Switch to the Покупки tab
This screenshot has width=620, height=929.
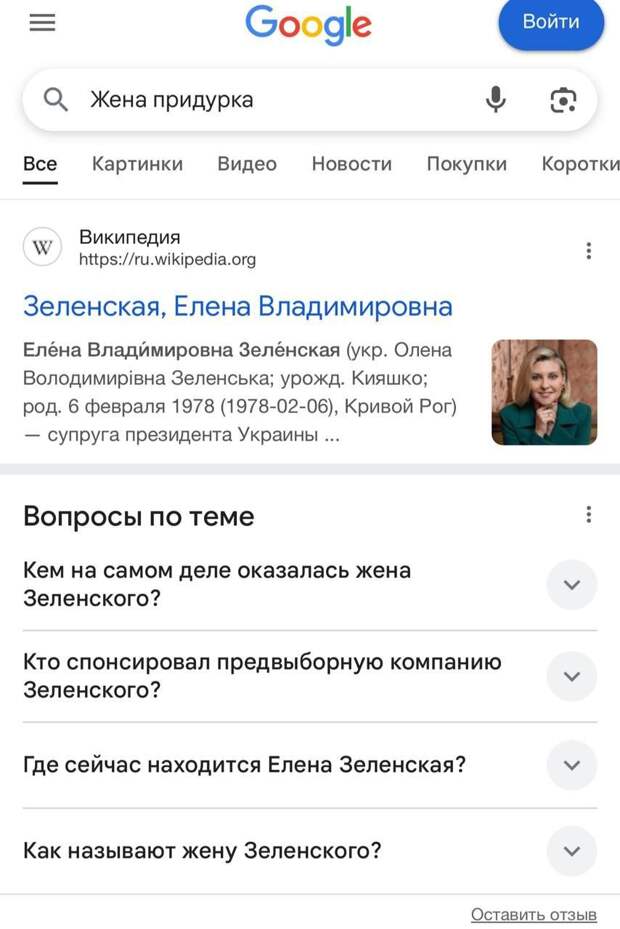pyautogui.click(x=466, y=164)
